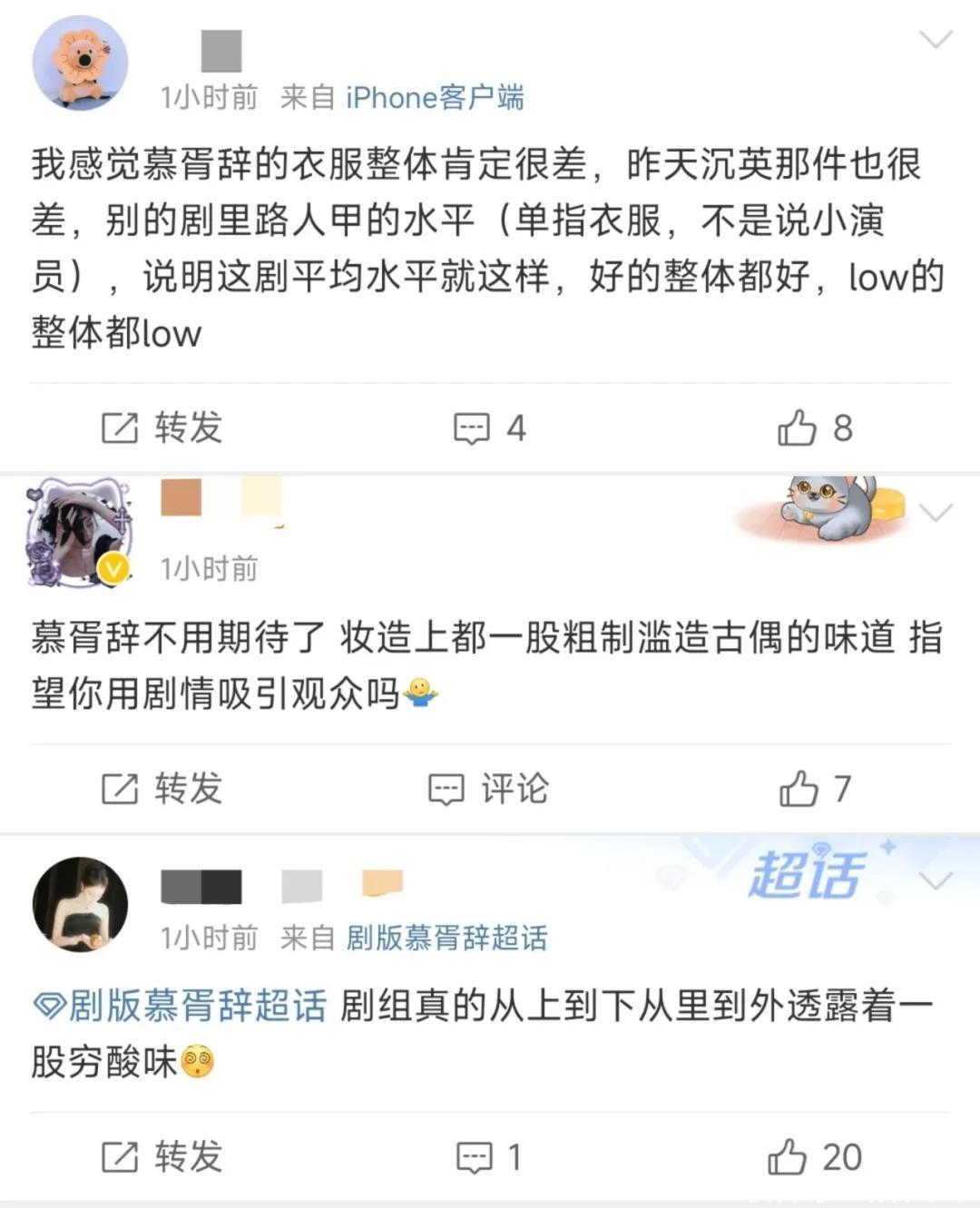The image size is (980, 1208).
Task: Expand the chevron menu beside the cat sticker
Action: pos(936,513)
